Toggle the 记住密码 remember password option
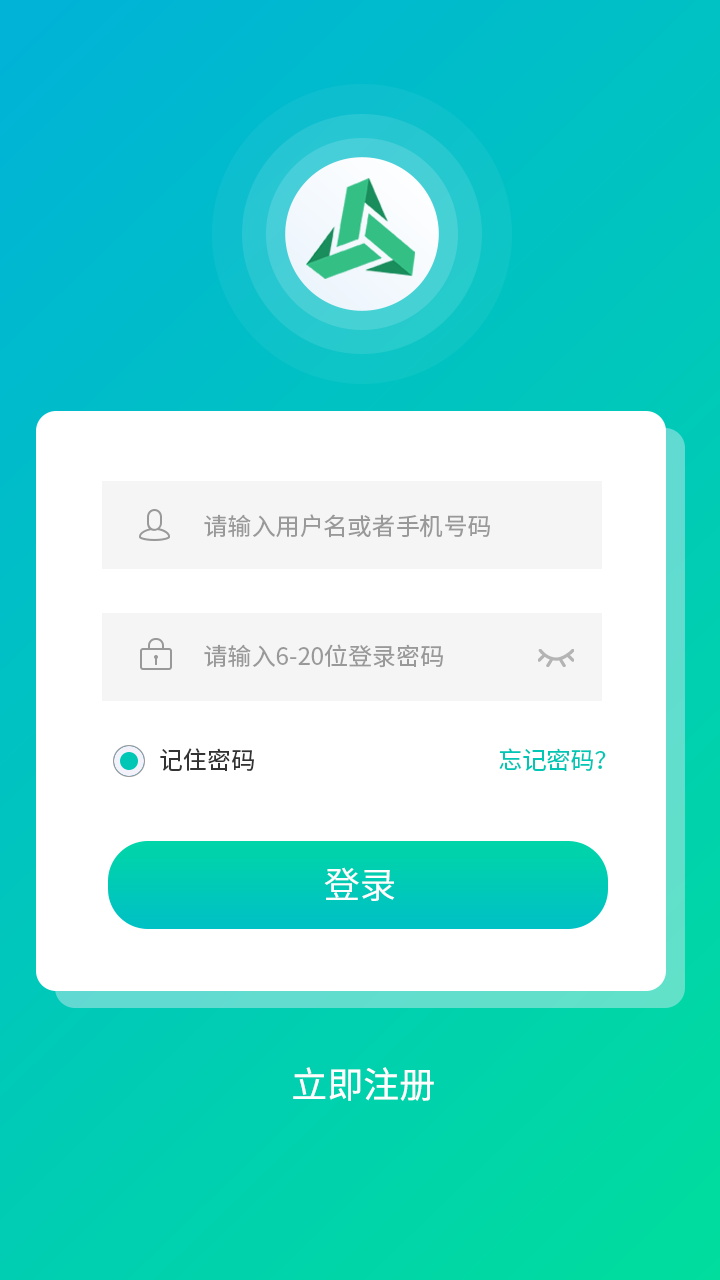Viewport: 720px width, 1280px height. pyautogui.click(x=129, y=761)
